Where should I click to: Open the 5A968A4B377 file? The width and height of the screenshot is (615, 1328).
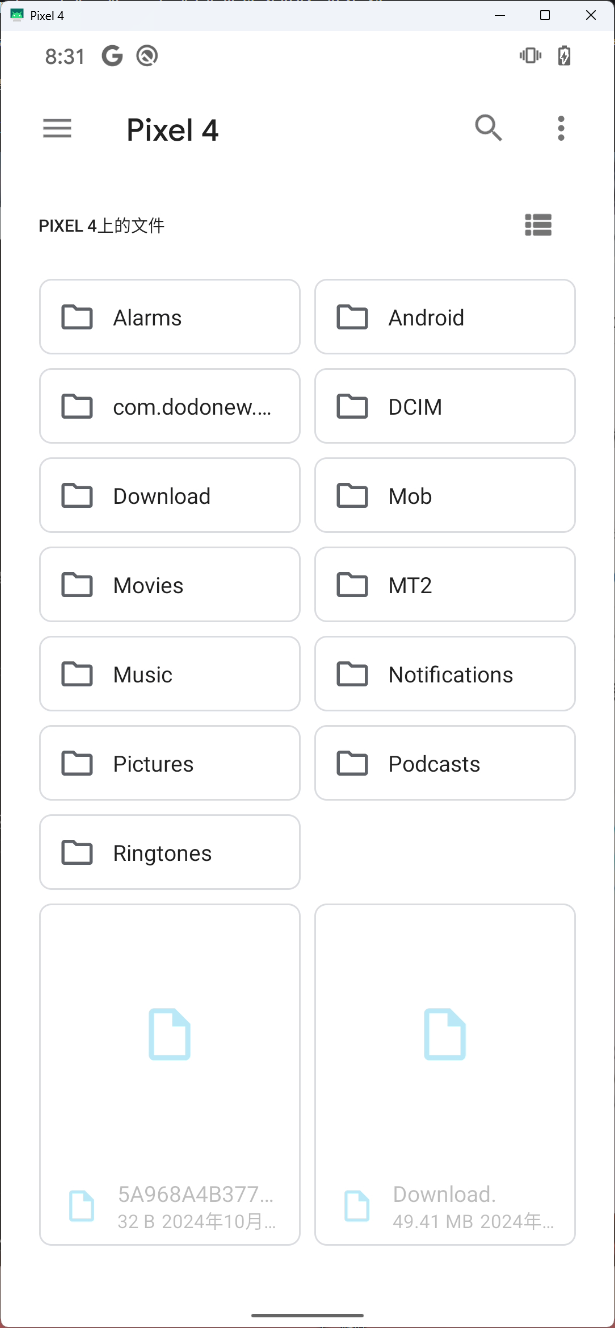coord(170,1074)
